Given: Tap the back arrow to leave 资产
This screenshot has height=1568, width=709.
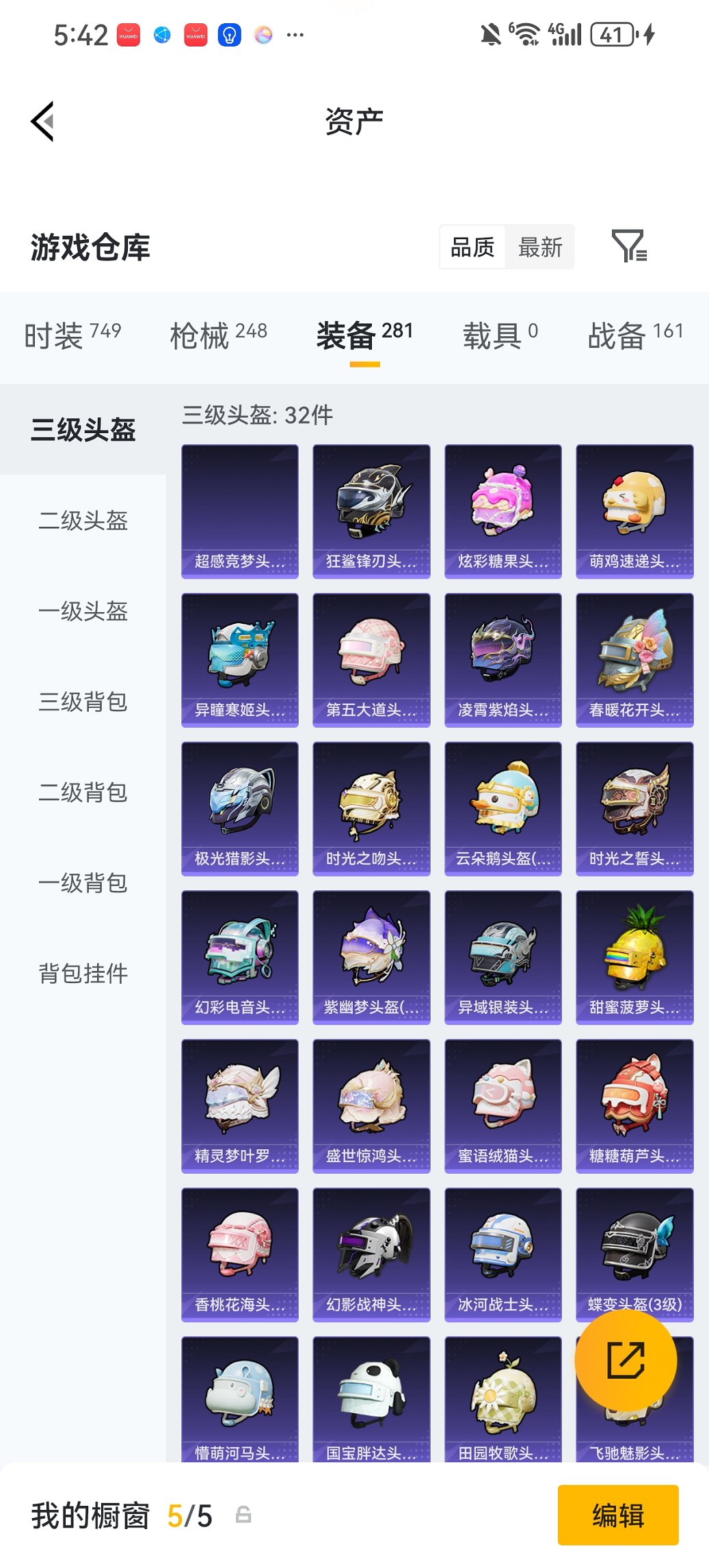Looking at the screenshot, I should click(42, 120).
